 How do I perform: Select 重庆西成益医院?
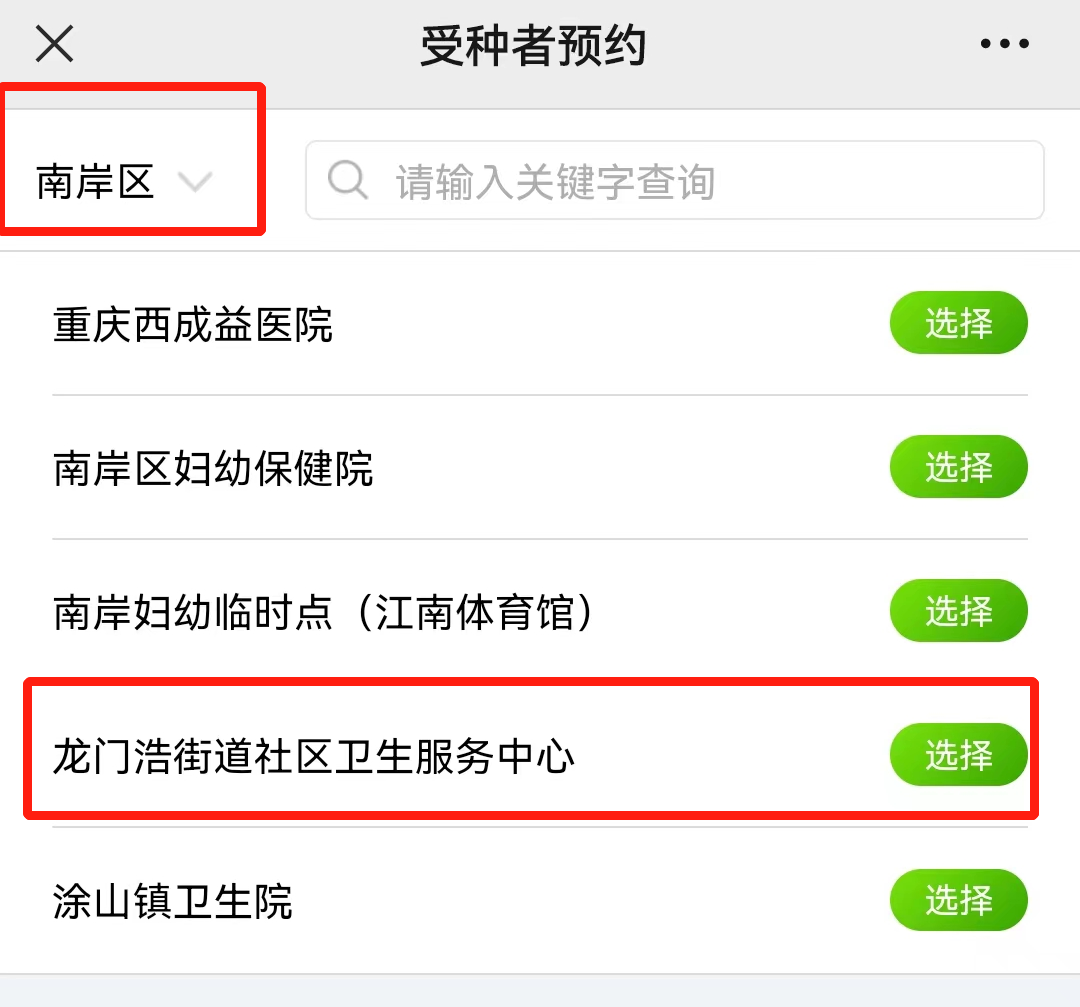point(958,323)
